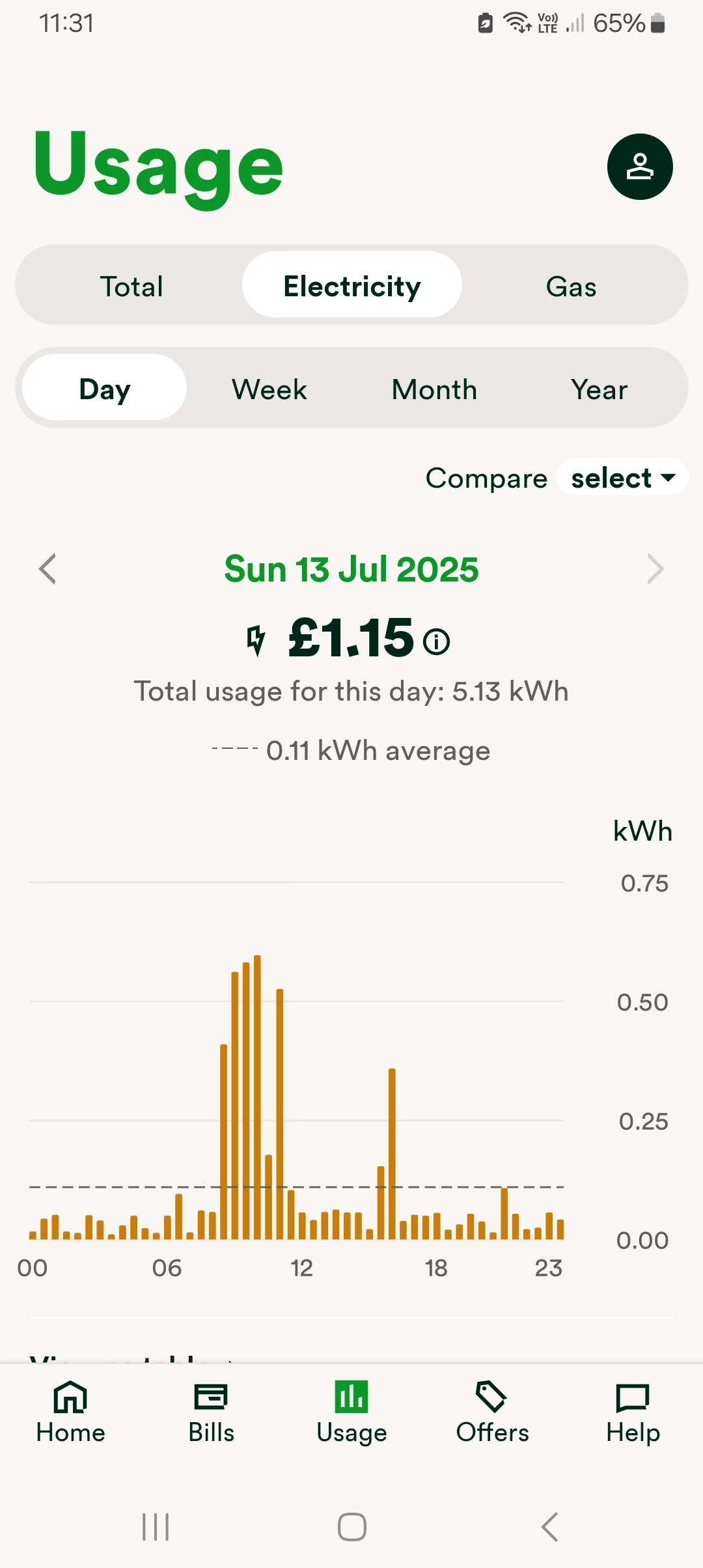Go to the previous day
The width and height of the screenshot is (703, 1568).
tap(48, 569)
